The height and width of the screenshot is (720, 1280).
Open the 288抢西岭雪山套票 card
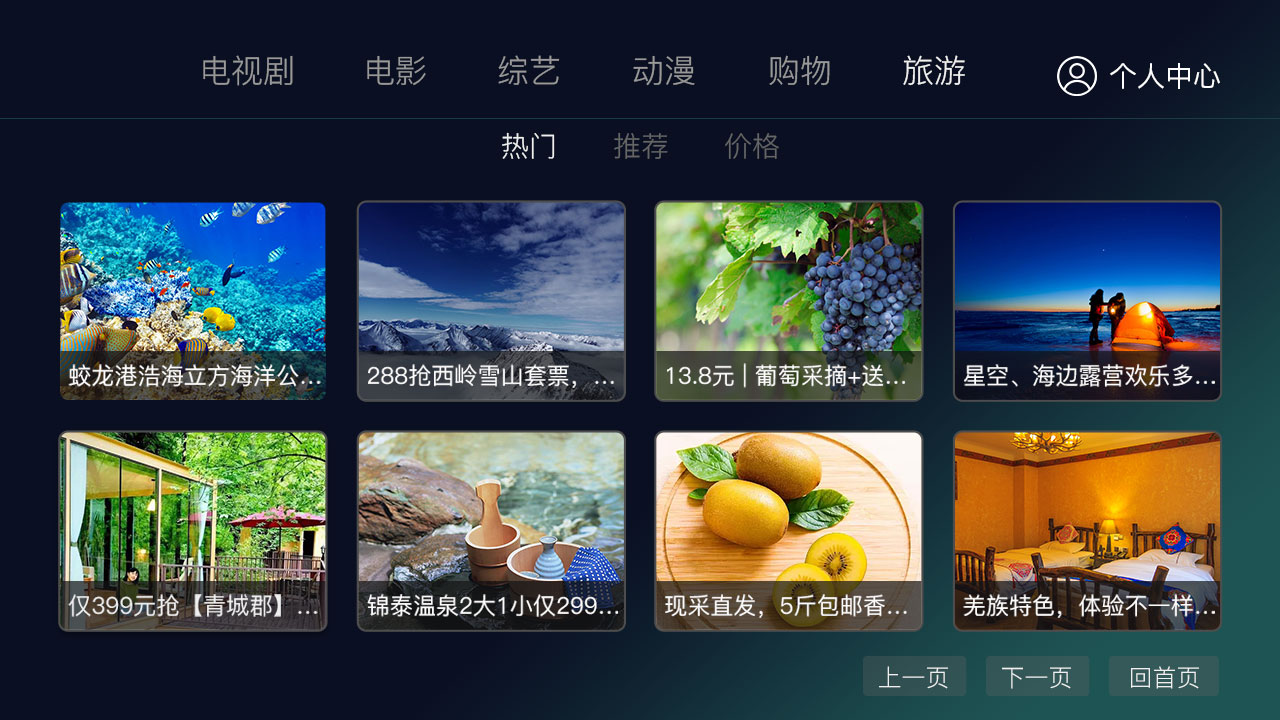(x=491, y=300)
